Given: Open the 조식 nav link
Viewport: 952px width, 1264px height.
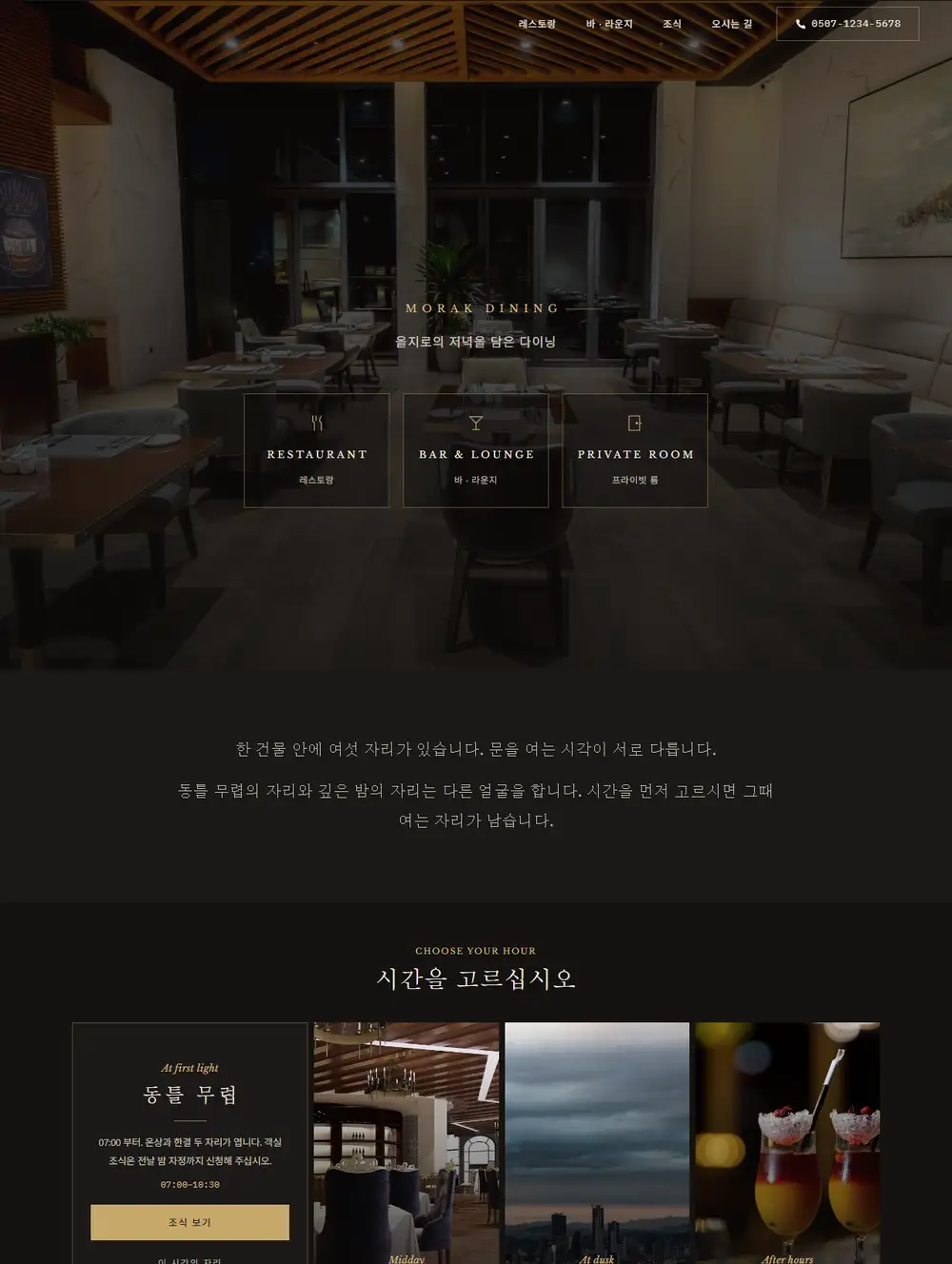Looking at the screenshot, I should (x=672, y=24).
